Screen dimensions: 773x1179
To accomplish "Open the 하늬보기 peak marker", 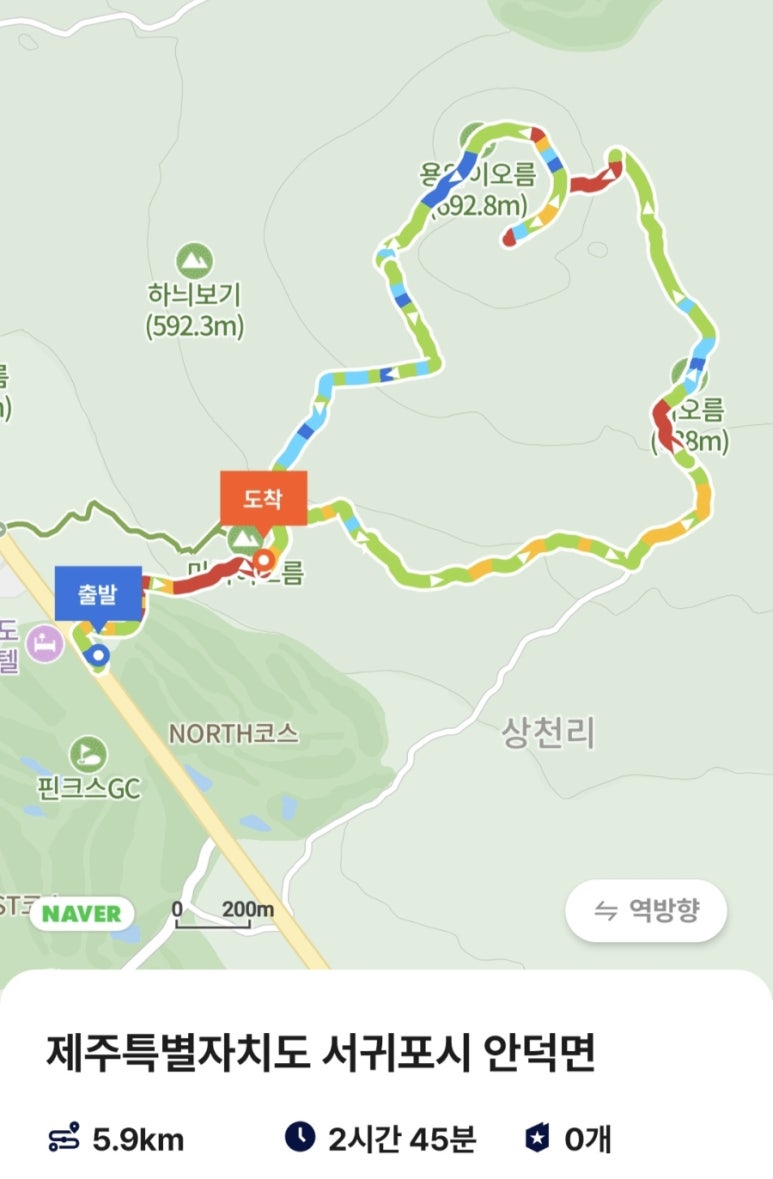I will (x=194, y=262).
